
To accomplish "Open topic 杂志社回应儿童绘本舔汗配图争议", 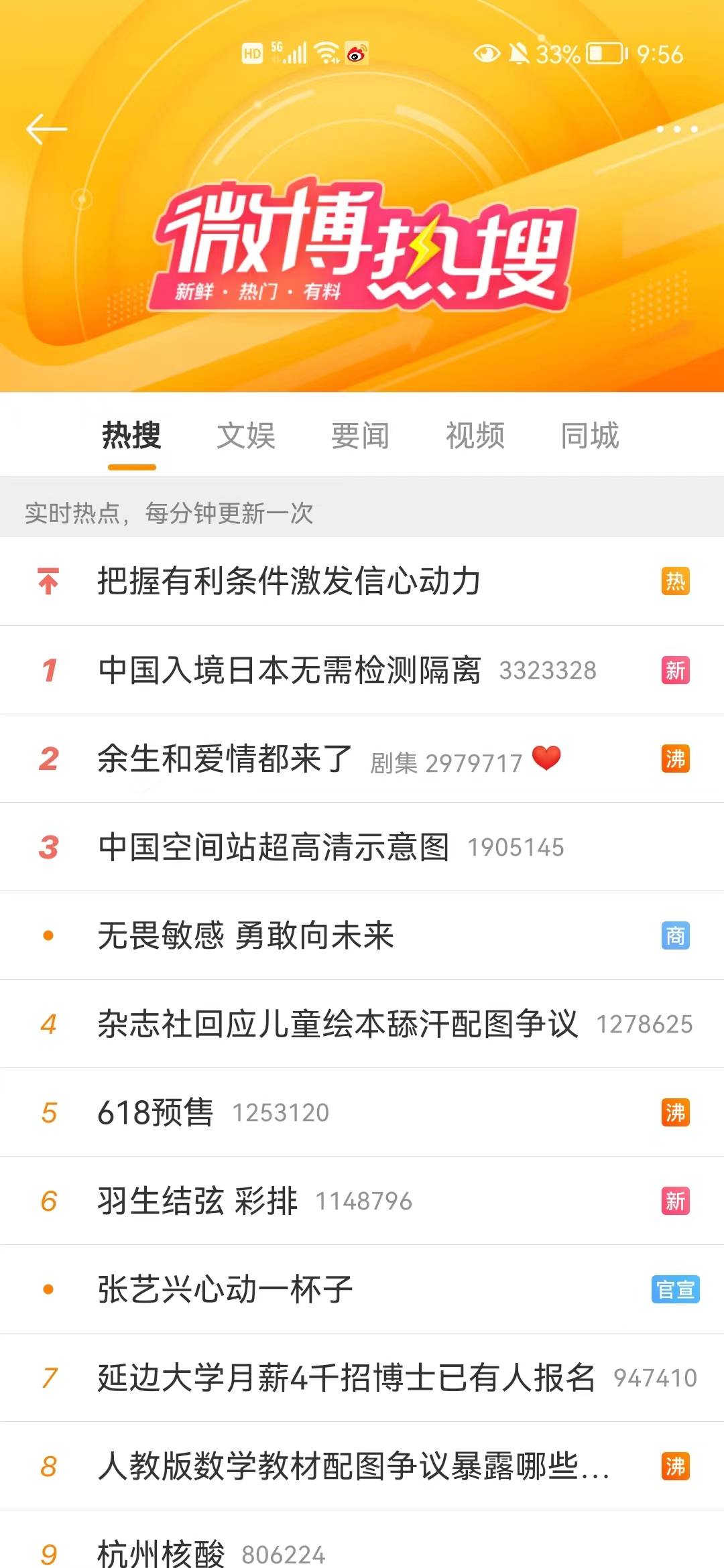I will coord(337,1024).
